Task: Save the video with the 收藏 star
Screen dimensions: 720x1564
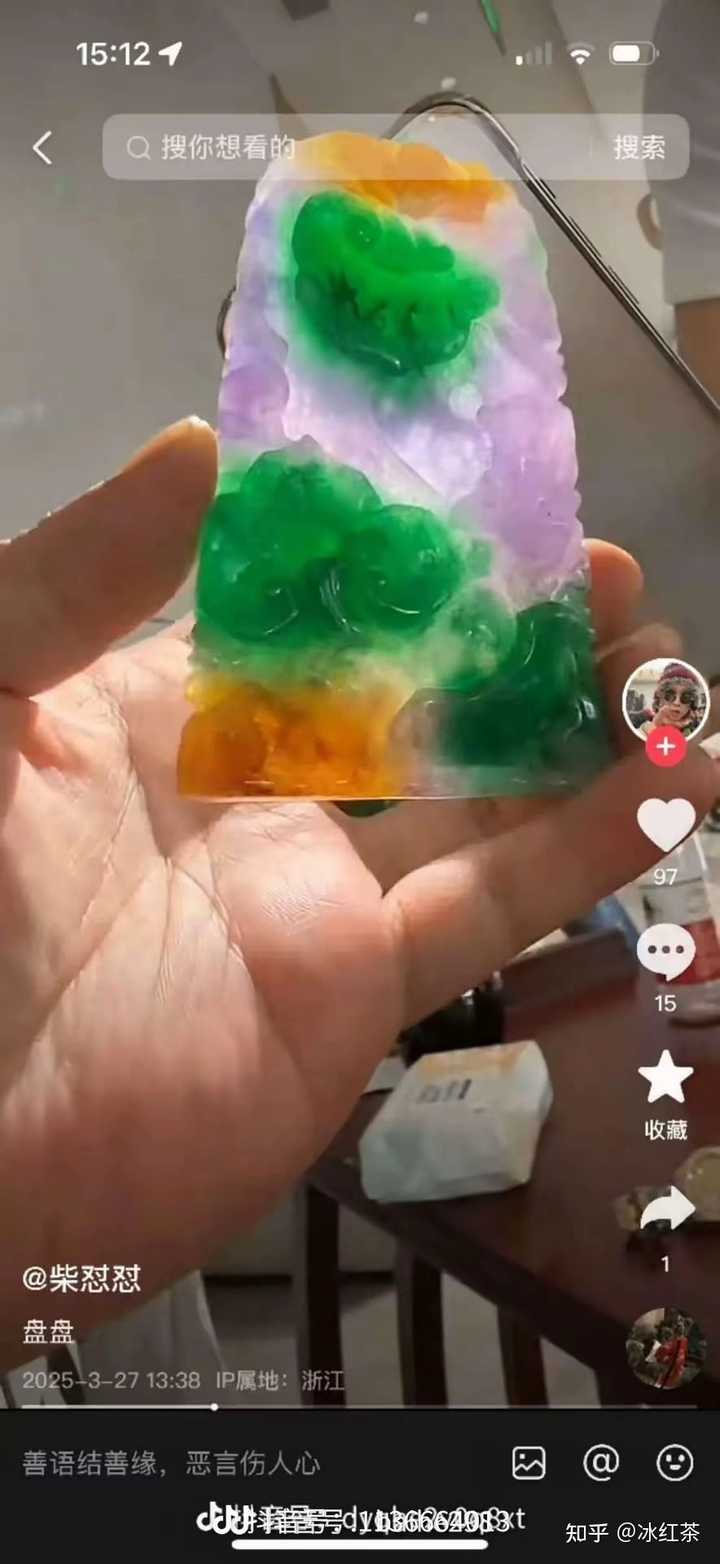Action: (666, 1078)
